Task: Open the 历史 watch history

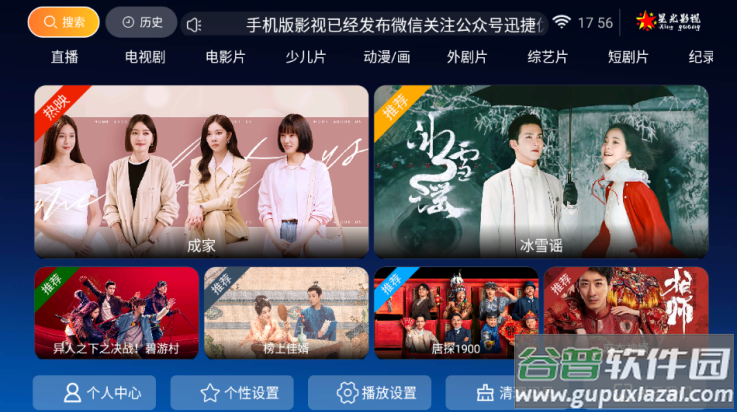Action: (x=141, y=22)
